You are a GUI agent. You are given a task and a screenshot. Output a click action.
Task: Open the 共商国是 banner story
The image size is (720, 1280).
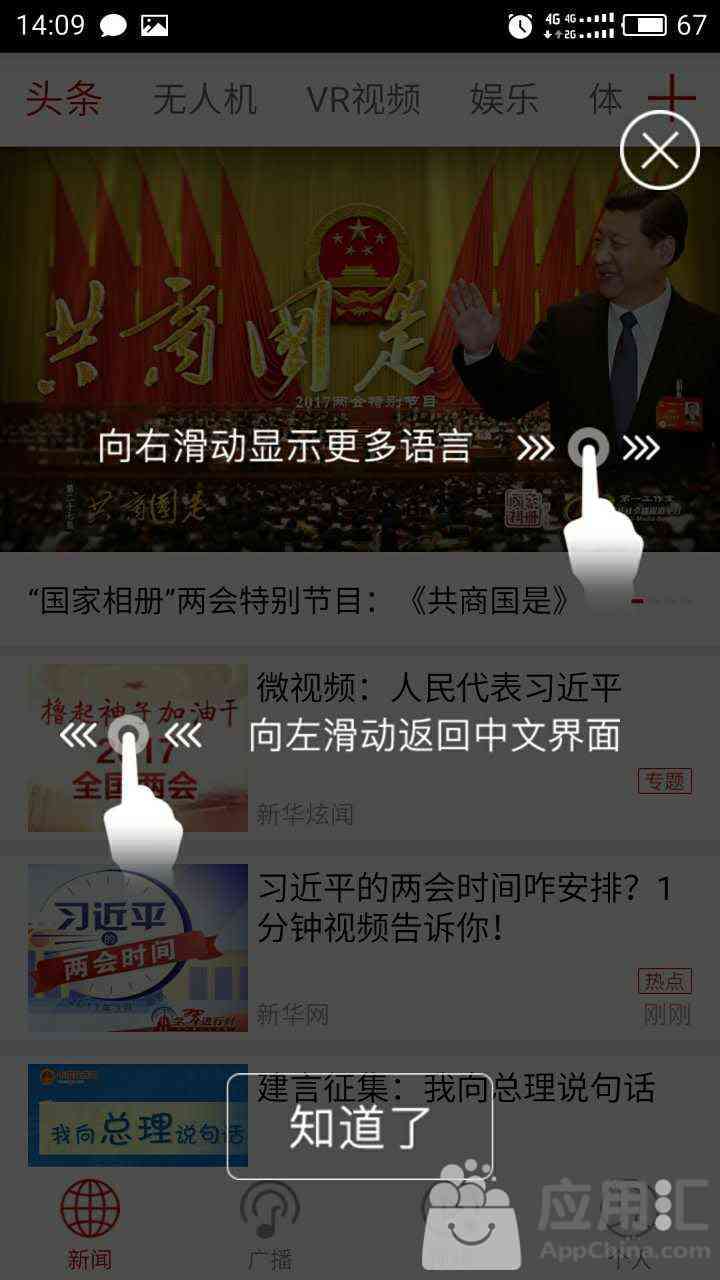tap(360, 350)
